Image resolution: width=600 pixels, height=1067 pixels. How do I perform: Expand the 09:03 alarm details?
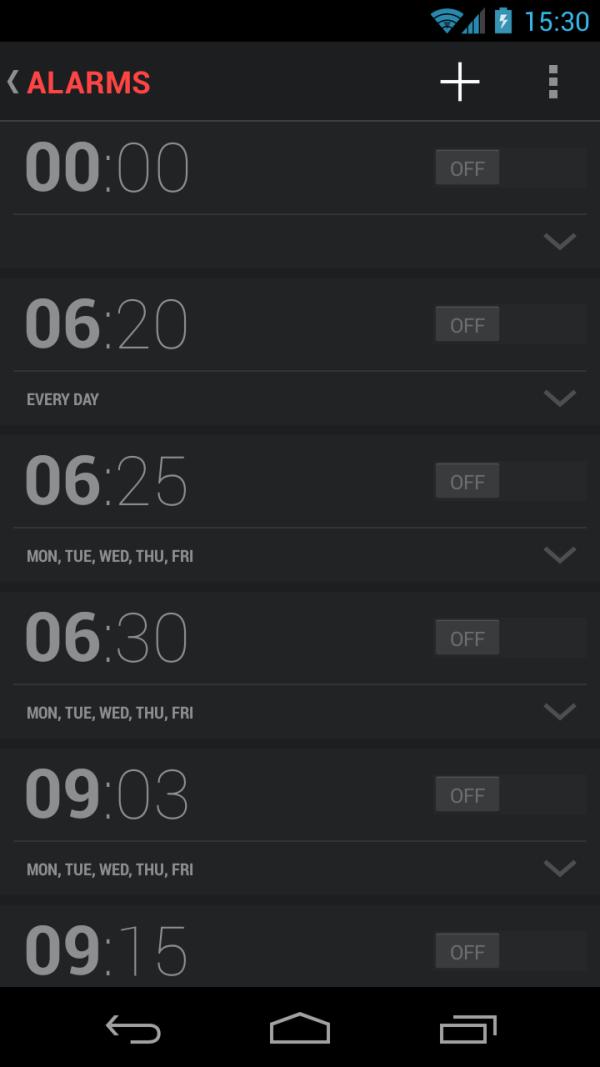tap(560, 868)
